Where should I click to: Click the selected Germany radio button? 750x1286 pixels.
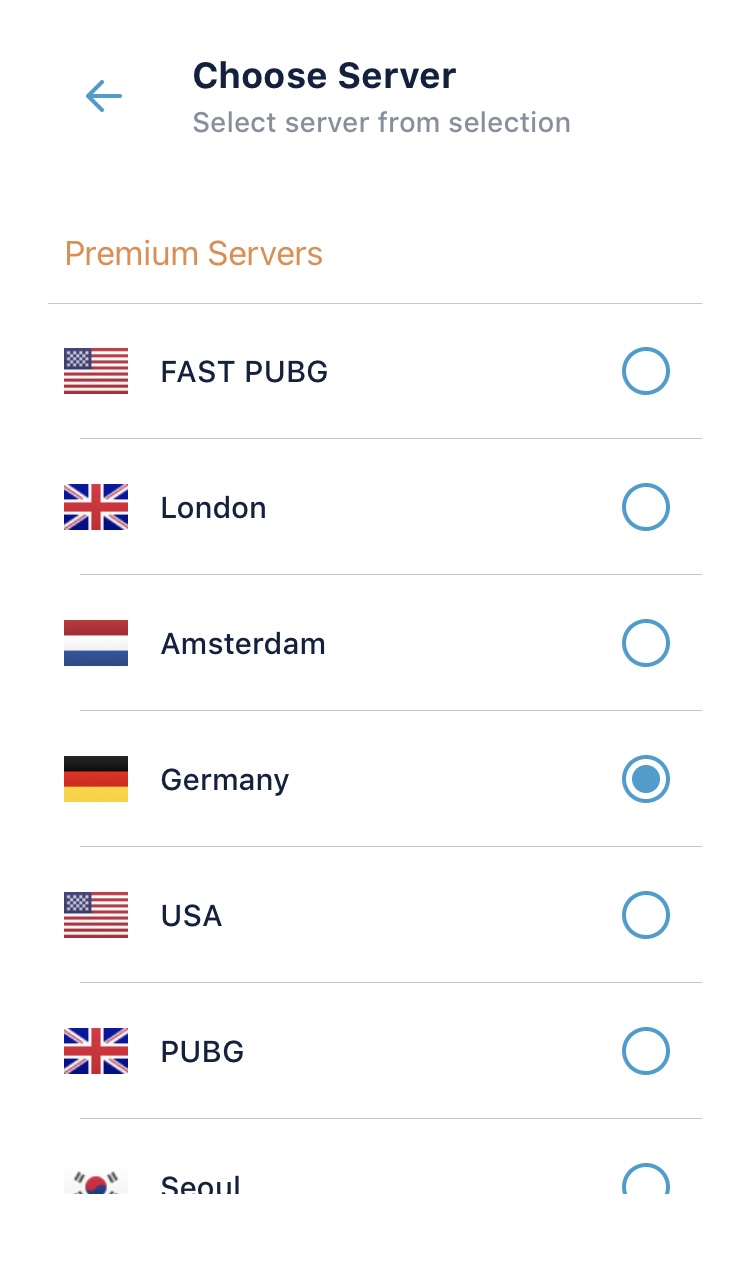coord(645,779)
